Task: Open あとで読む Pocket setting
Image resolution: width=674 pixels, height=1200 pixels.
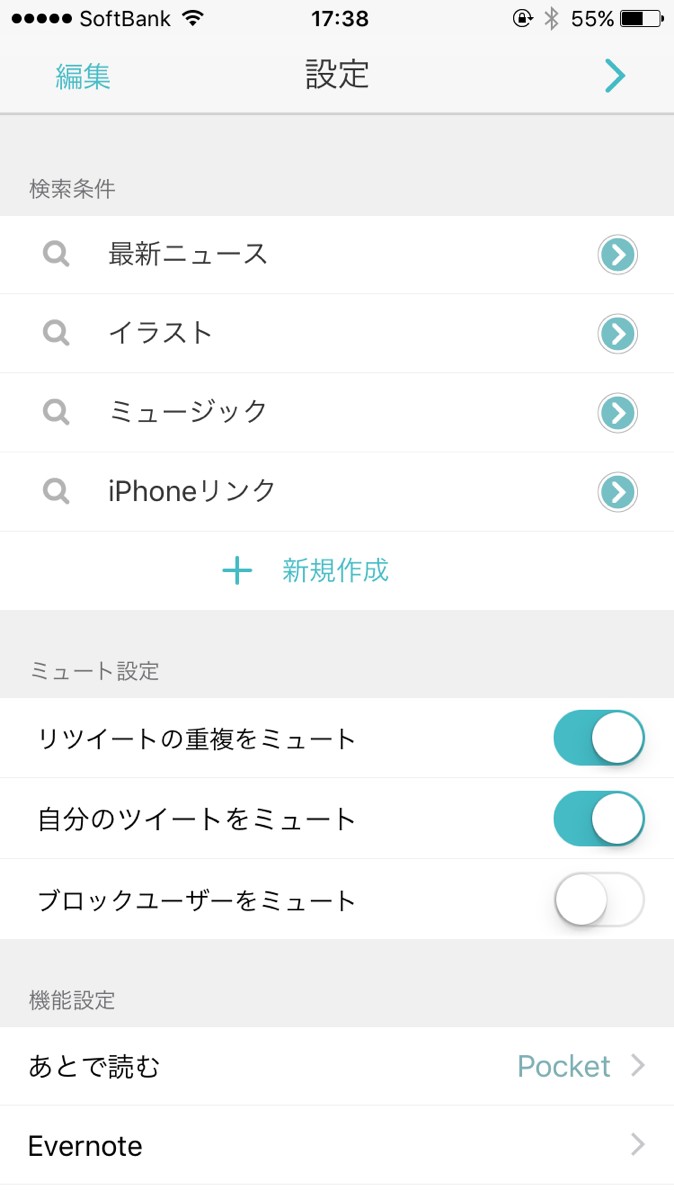Action: click(336, 1066)
